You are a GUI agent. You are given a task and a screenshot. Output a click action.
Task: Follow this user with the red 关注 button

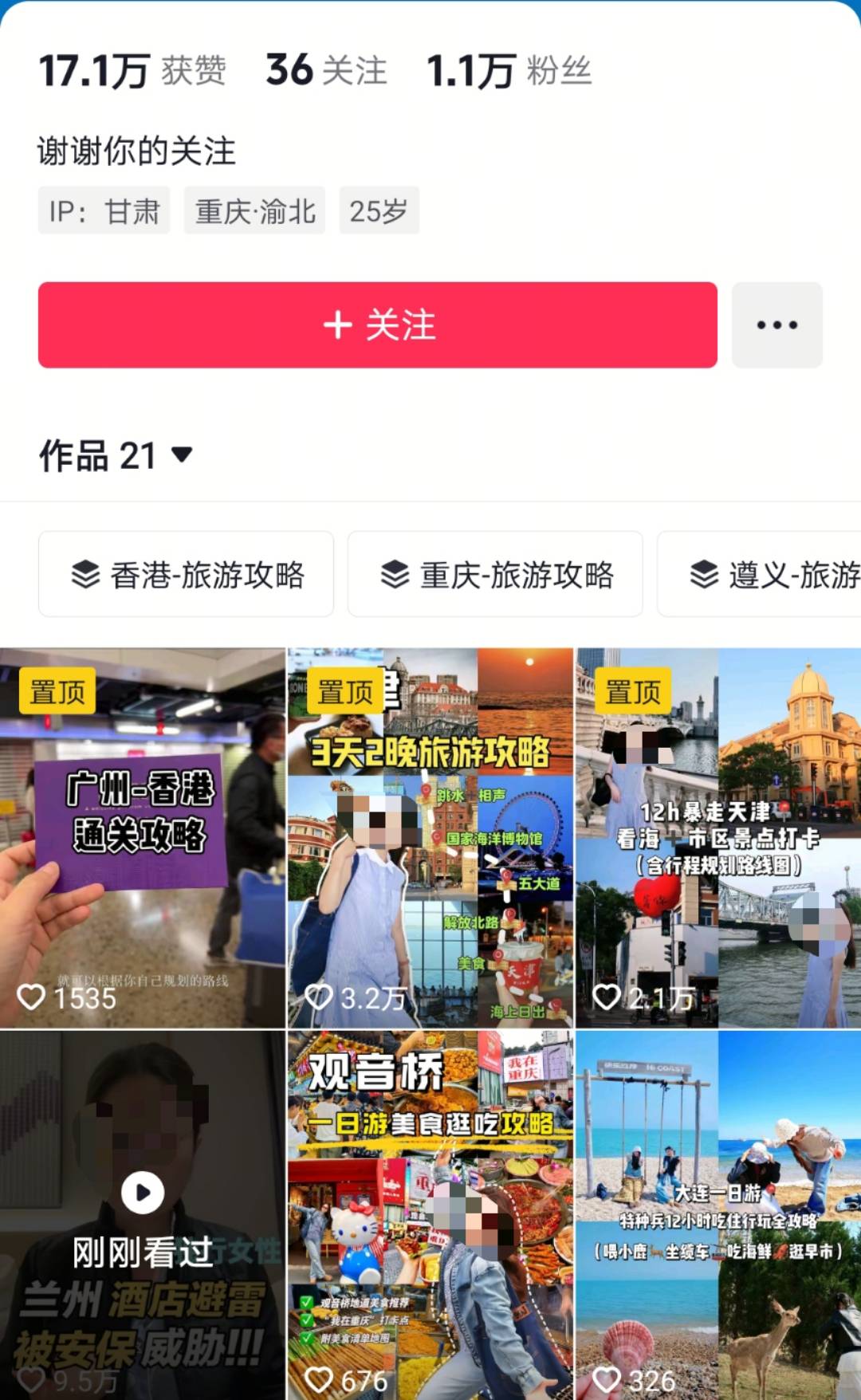pyautogui.click(x=377, y=325)
